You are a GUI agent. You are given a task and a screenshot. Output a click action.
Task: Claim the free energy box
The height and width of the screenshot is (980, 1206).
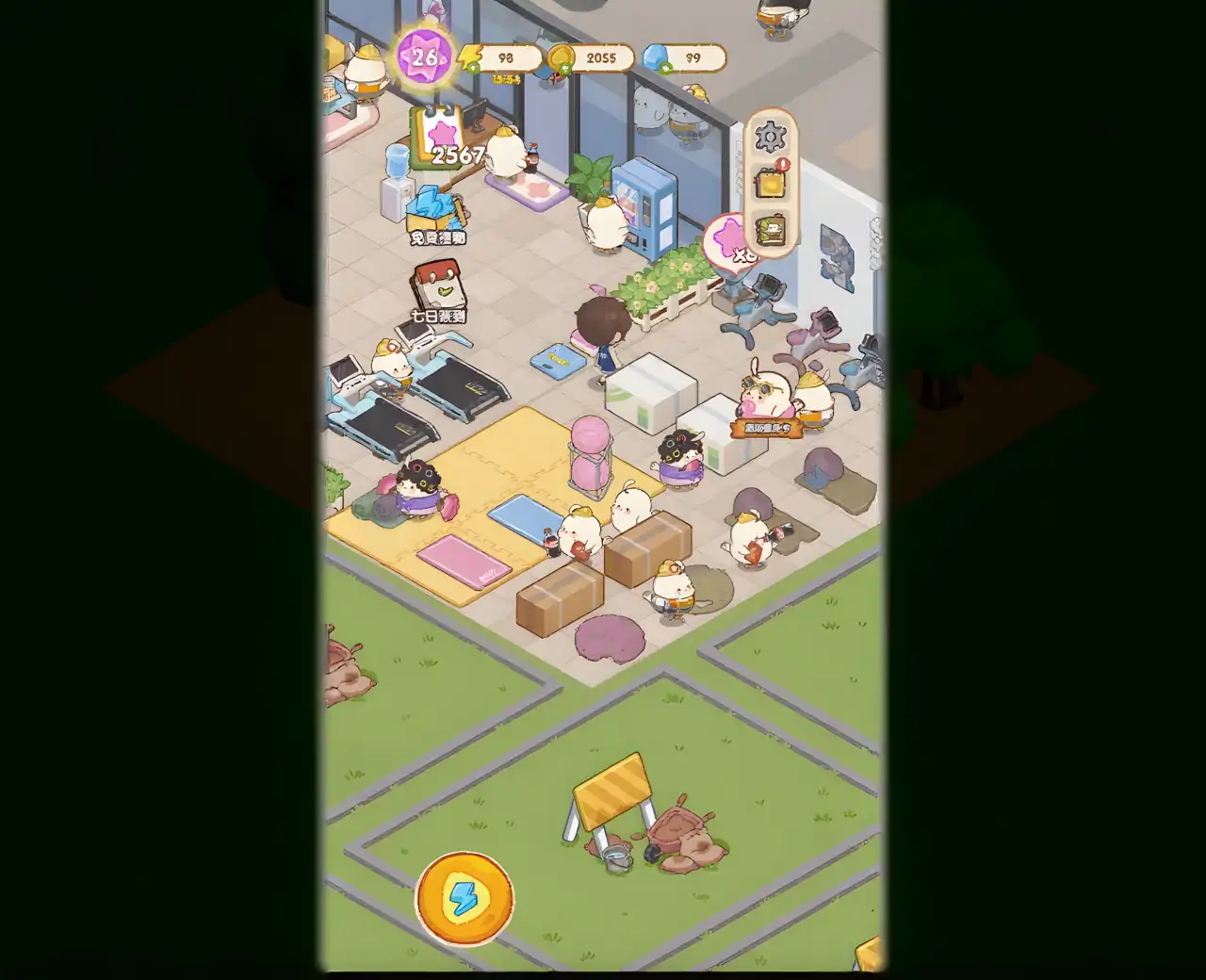[436, 215]
